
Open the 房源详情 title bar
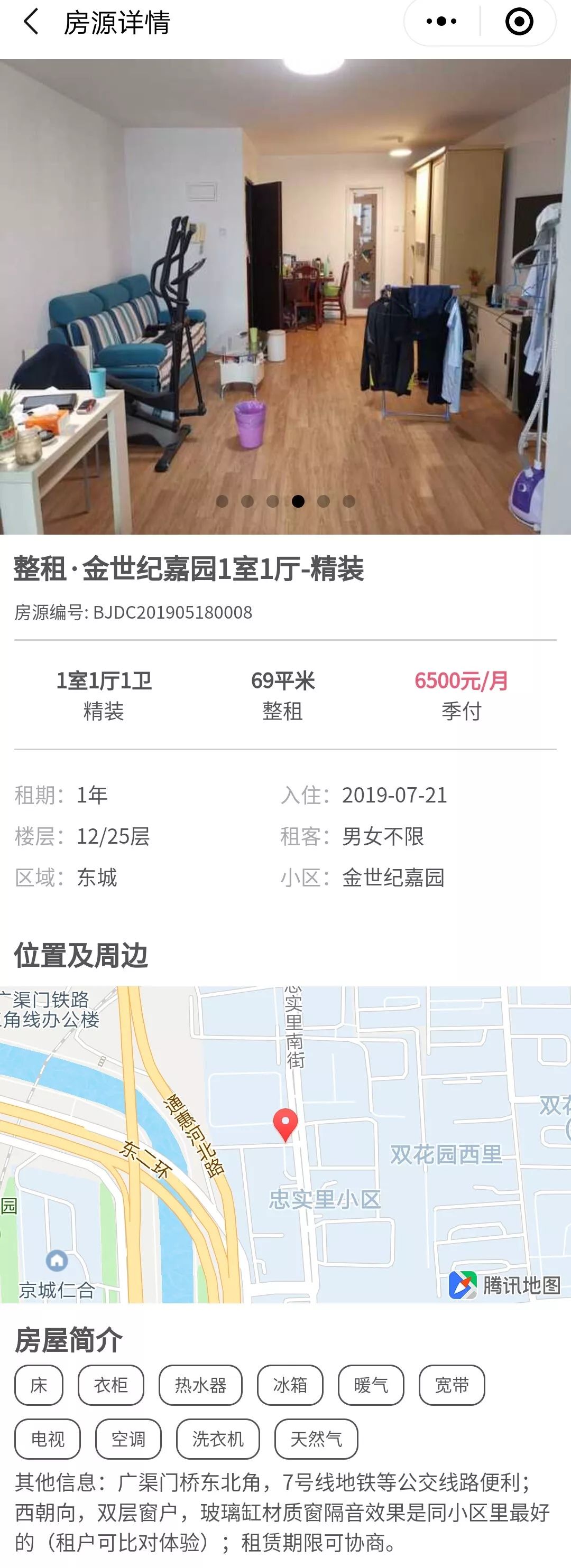(117, 22)
